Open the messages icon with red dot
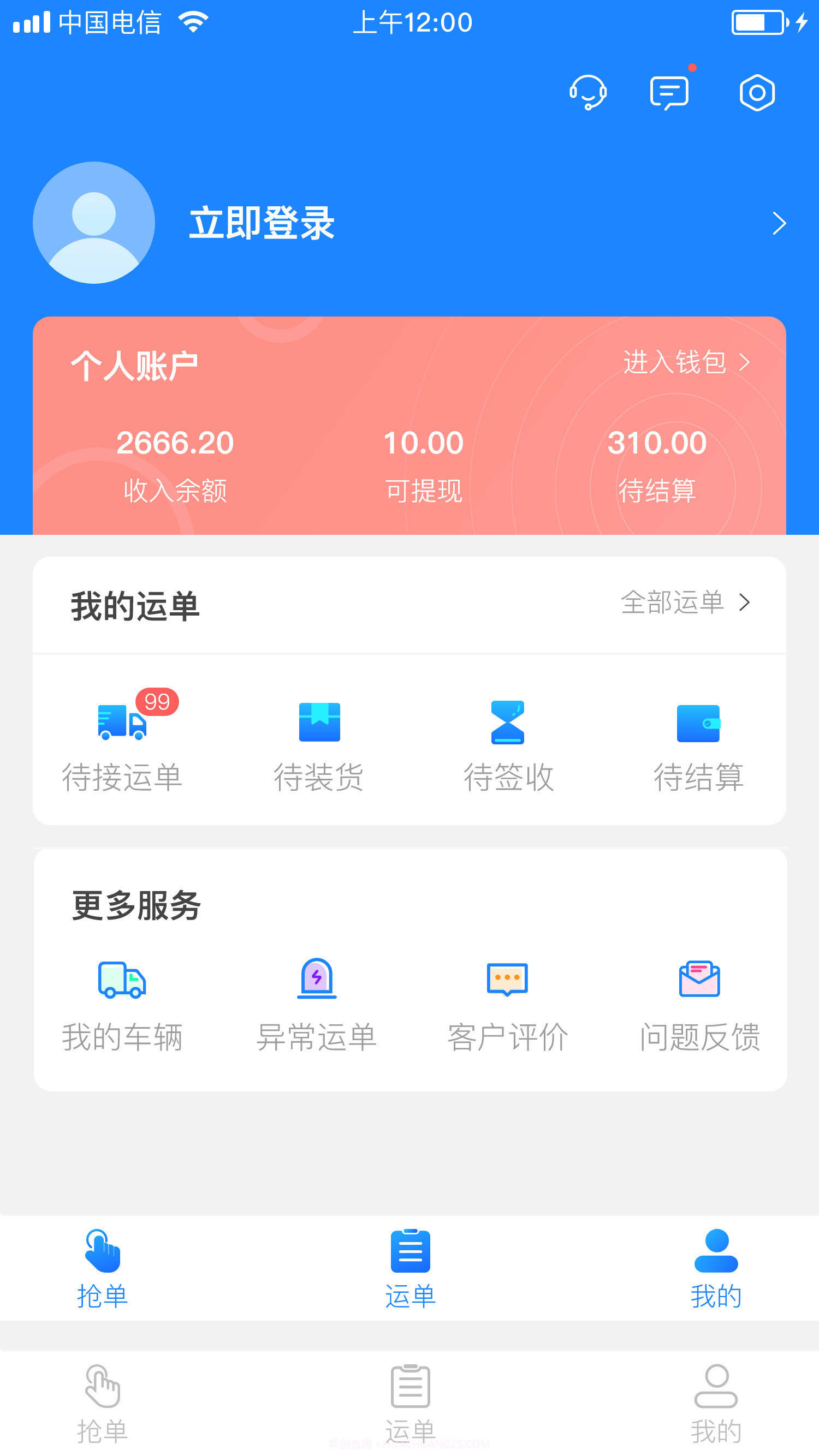819x1456 pixels. pos(671,92)
